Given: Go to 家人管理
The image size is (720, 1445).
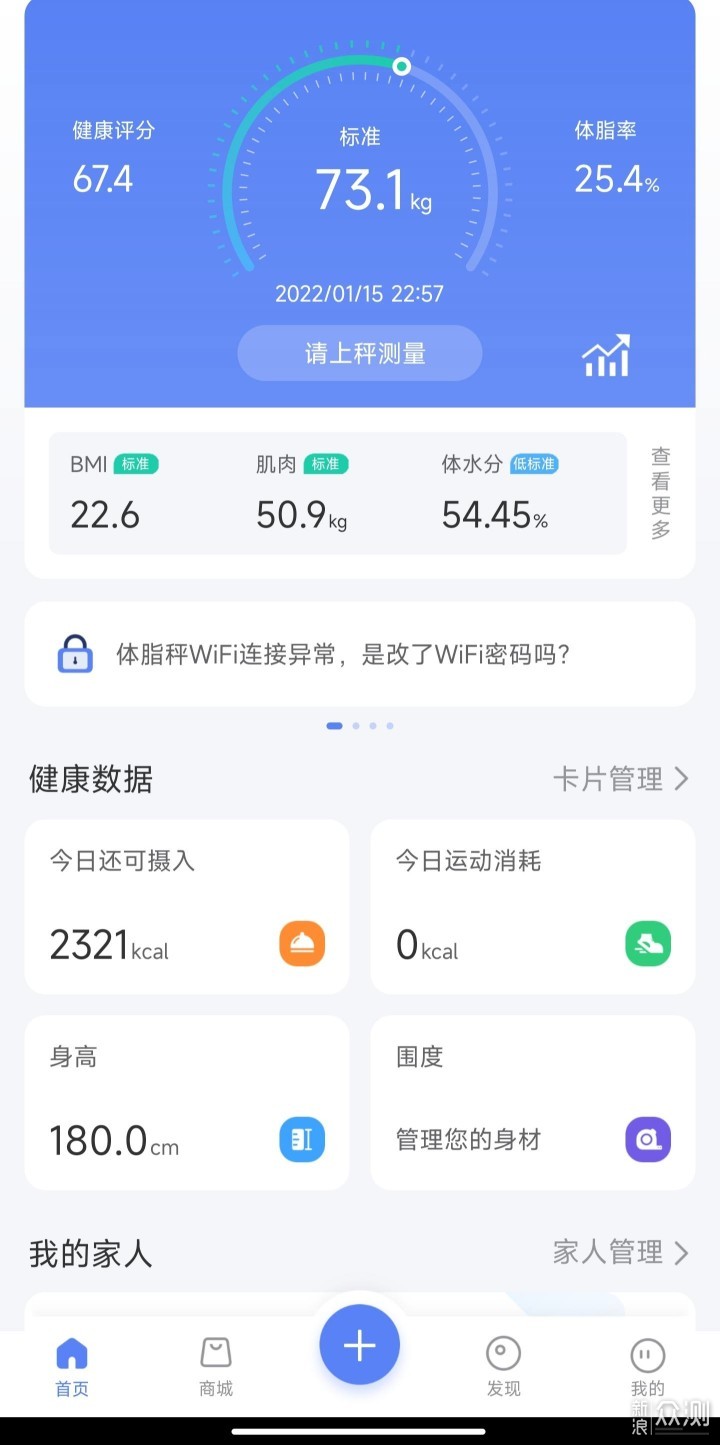Looking at the screenshot, I should point(621,1252).
